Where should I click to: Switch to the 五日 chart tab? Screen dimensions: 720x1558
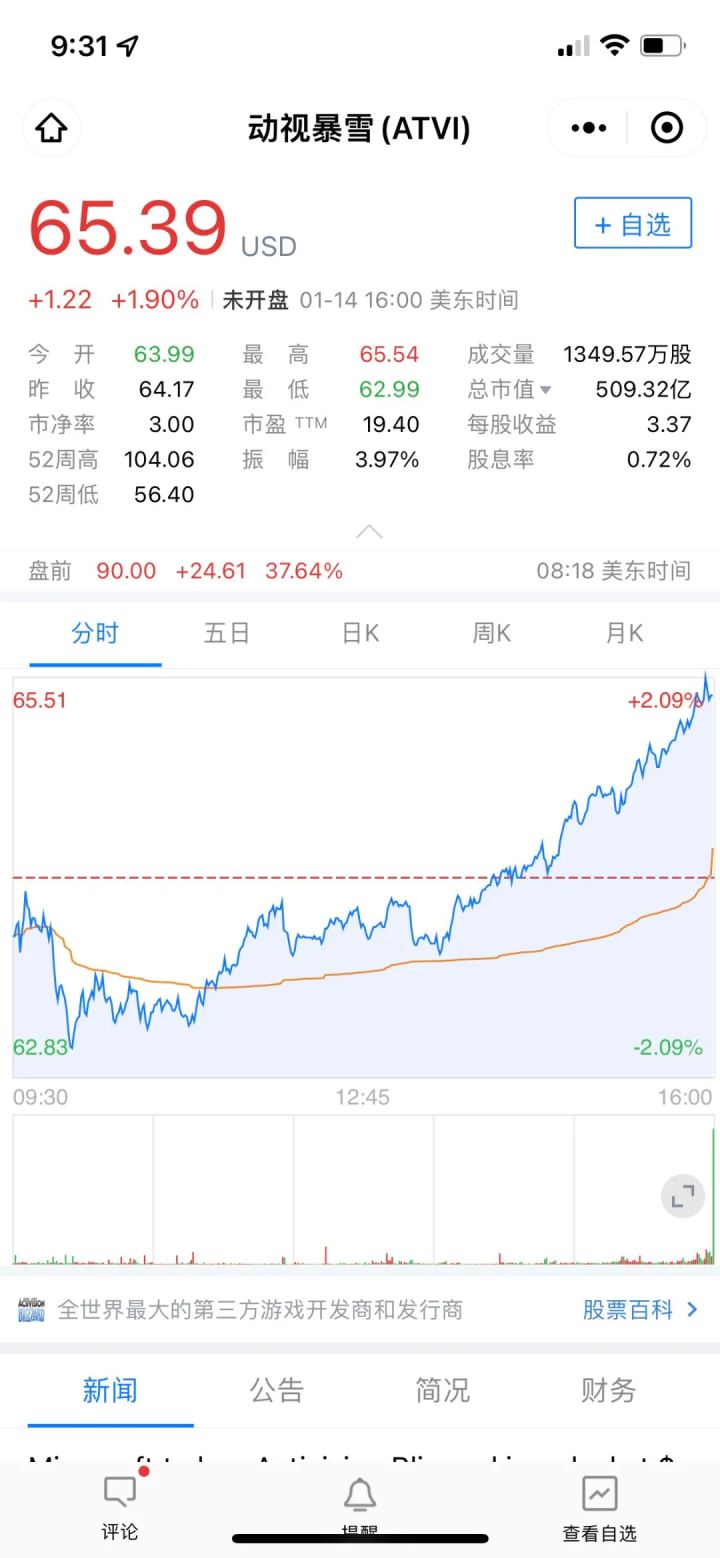click(x=226, y=633)
